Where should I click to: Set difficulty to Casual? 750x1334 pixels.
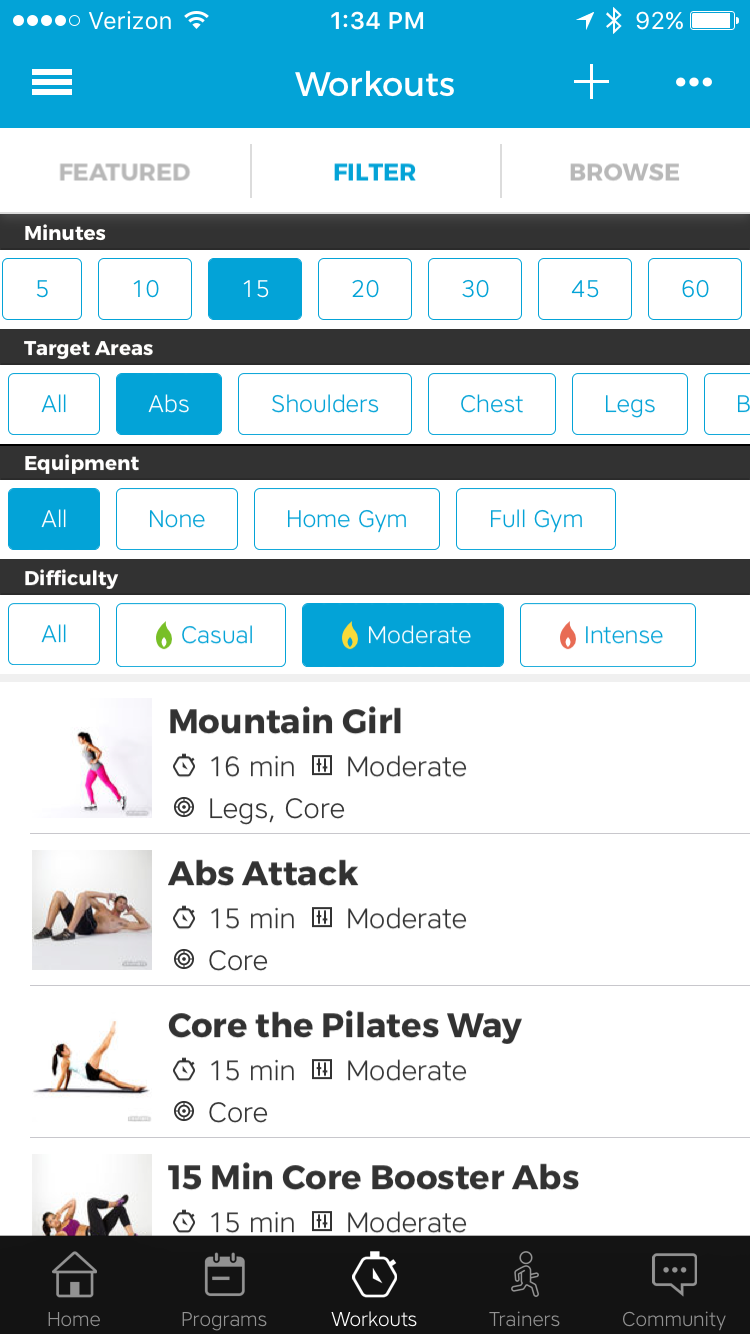[x=201, y=635]
